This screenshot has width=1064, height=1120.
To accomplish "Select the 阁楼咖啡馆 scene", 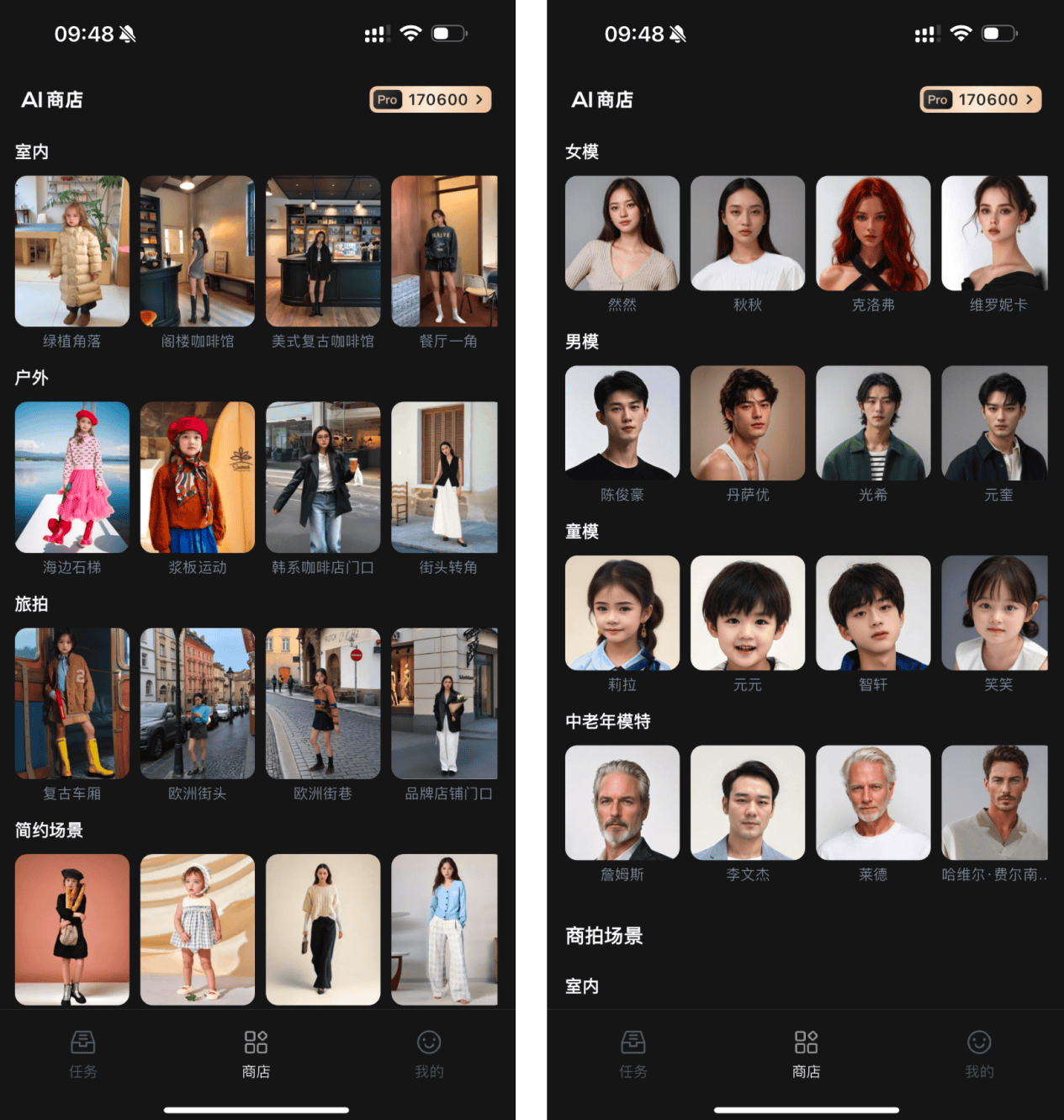I will tap(198, 251).
